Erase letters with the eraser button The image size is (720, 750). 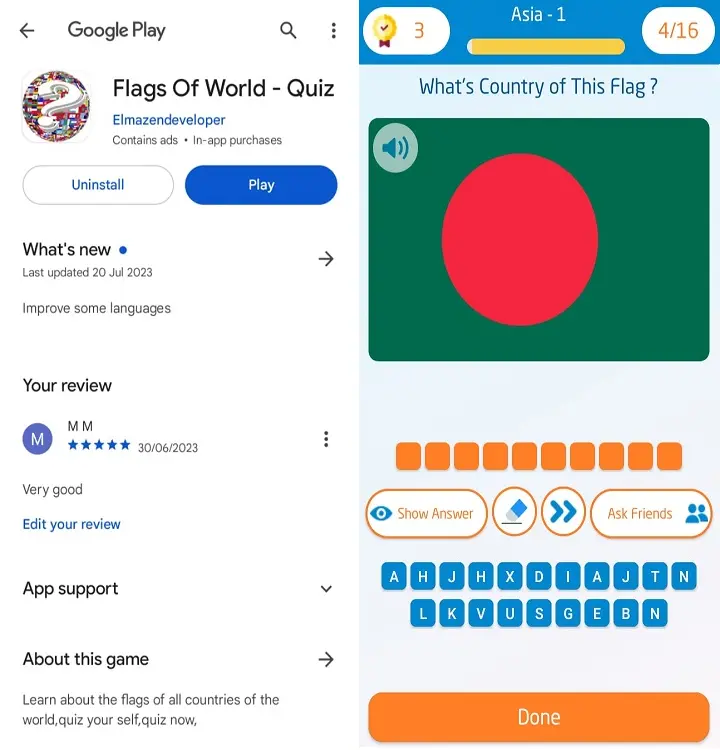pyautogui.click(x=514, y=513)
